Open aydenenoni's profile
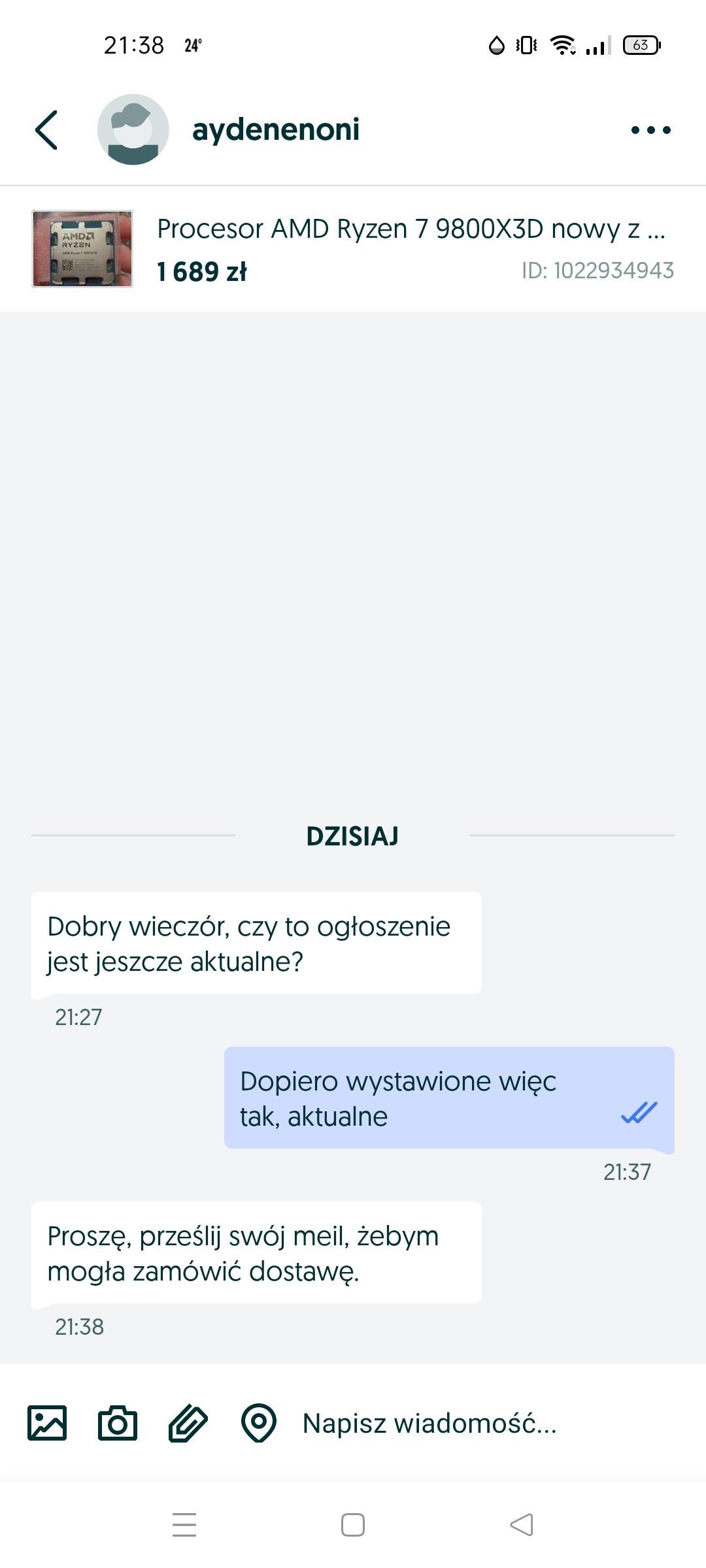The width and height of the screenshot is (706, 1568). pyautogui.click(x=275, y=129)
